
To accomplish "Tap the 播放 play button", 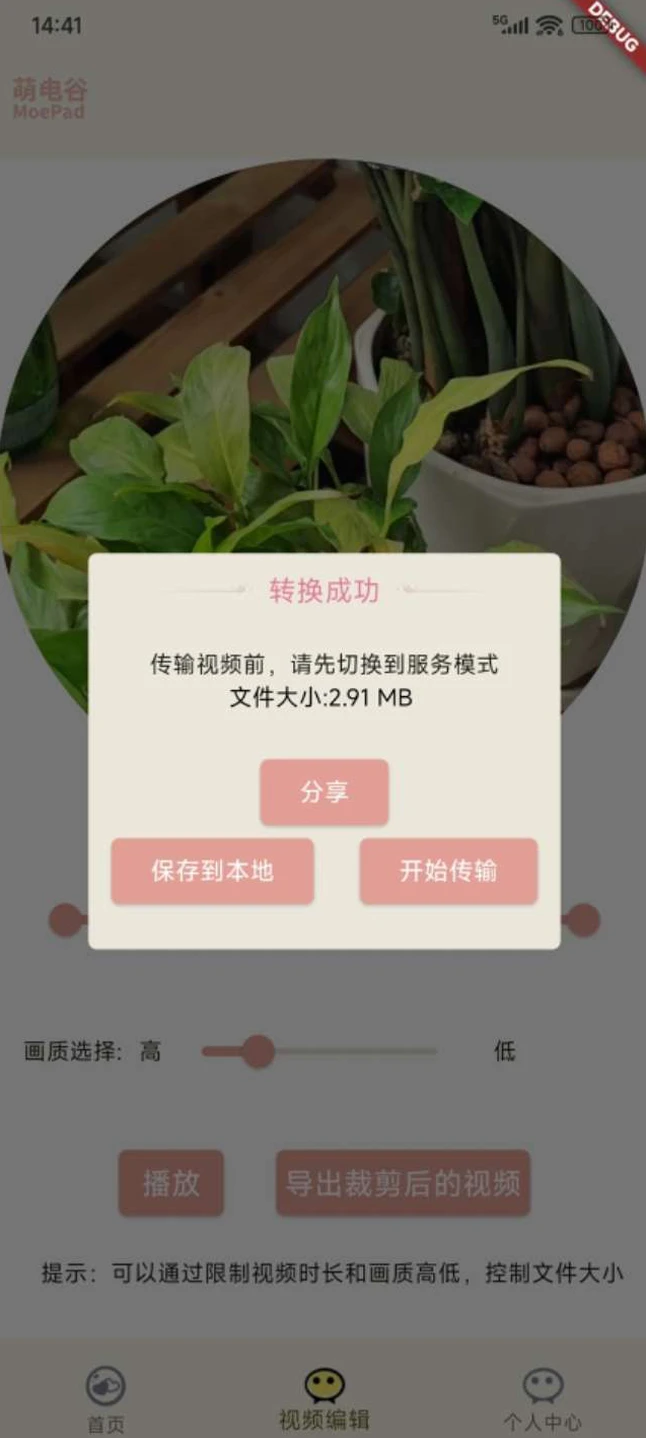I will [x=171, y=1183].
